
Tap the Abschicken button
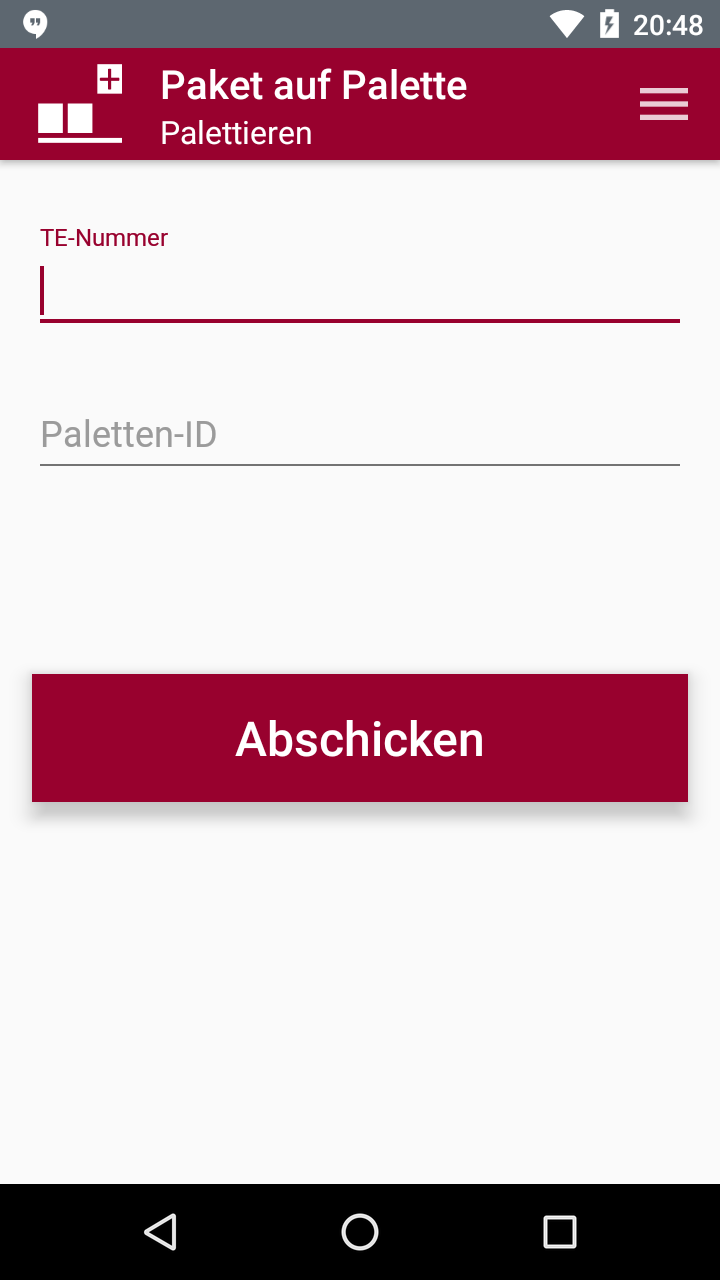tap(360, 738)
